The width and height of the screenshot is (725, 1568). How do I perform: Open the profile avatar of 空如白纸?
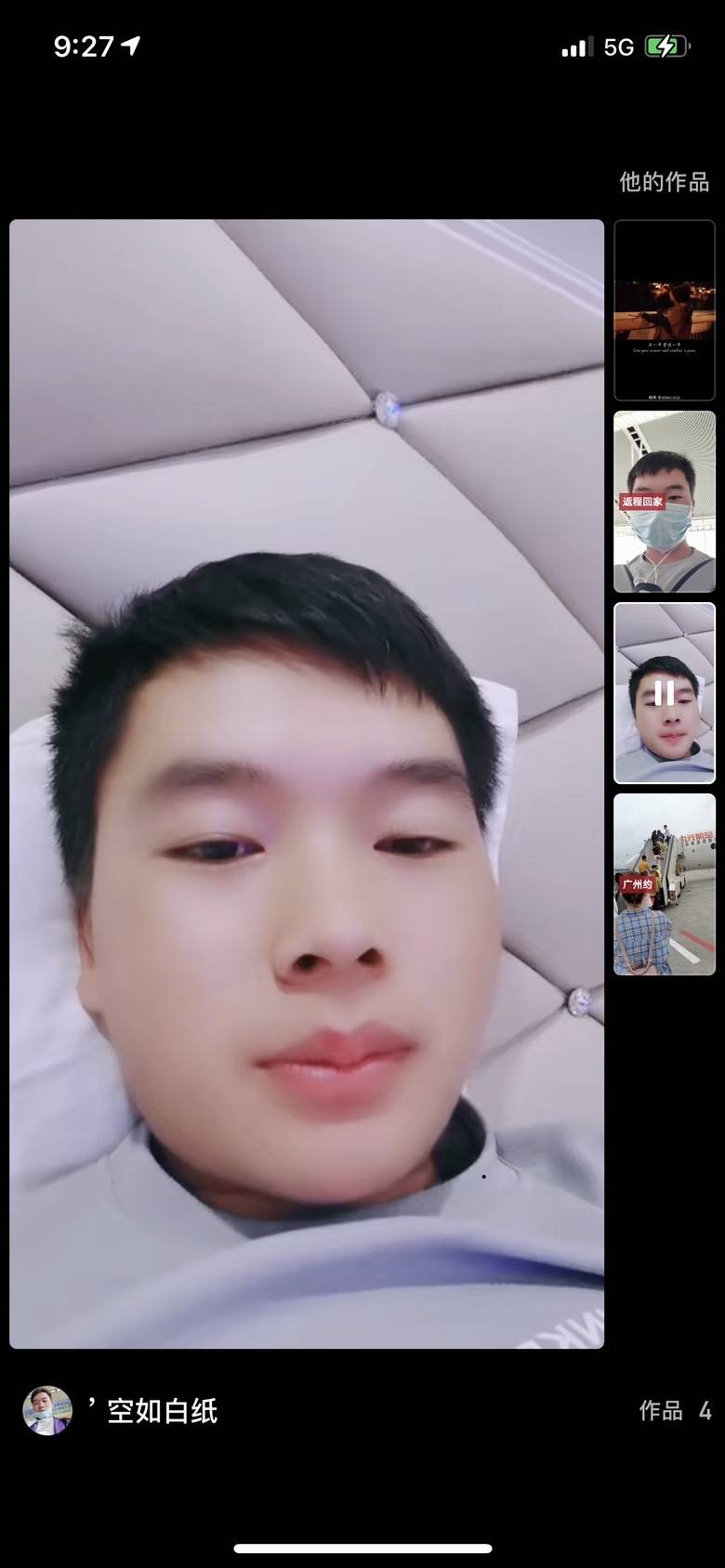coord(47,1411)
